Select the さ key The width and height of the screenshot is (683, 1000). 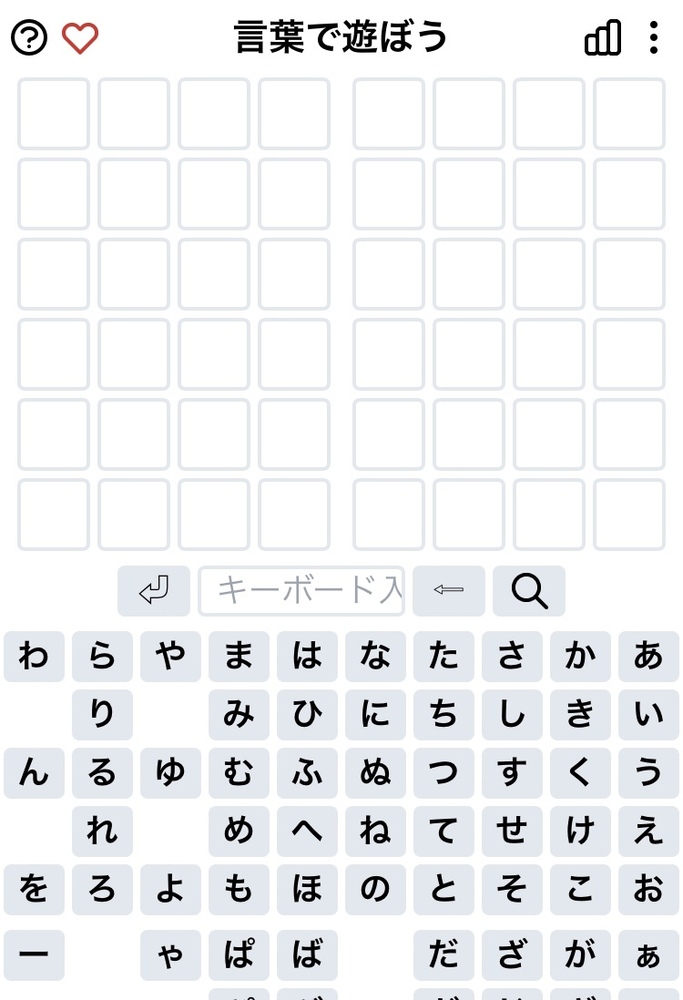(x=511, y=656)
